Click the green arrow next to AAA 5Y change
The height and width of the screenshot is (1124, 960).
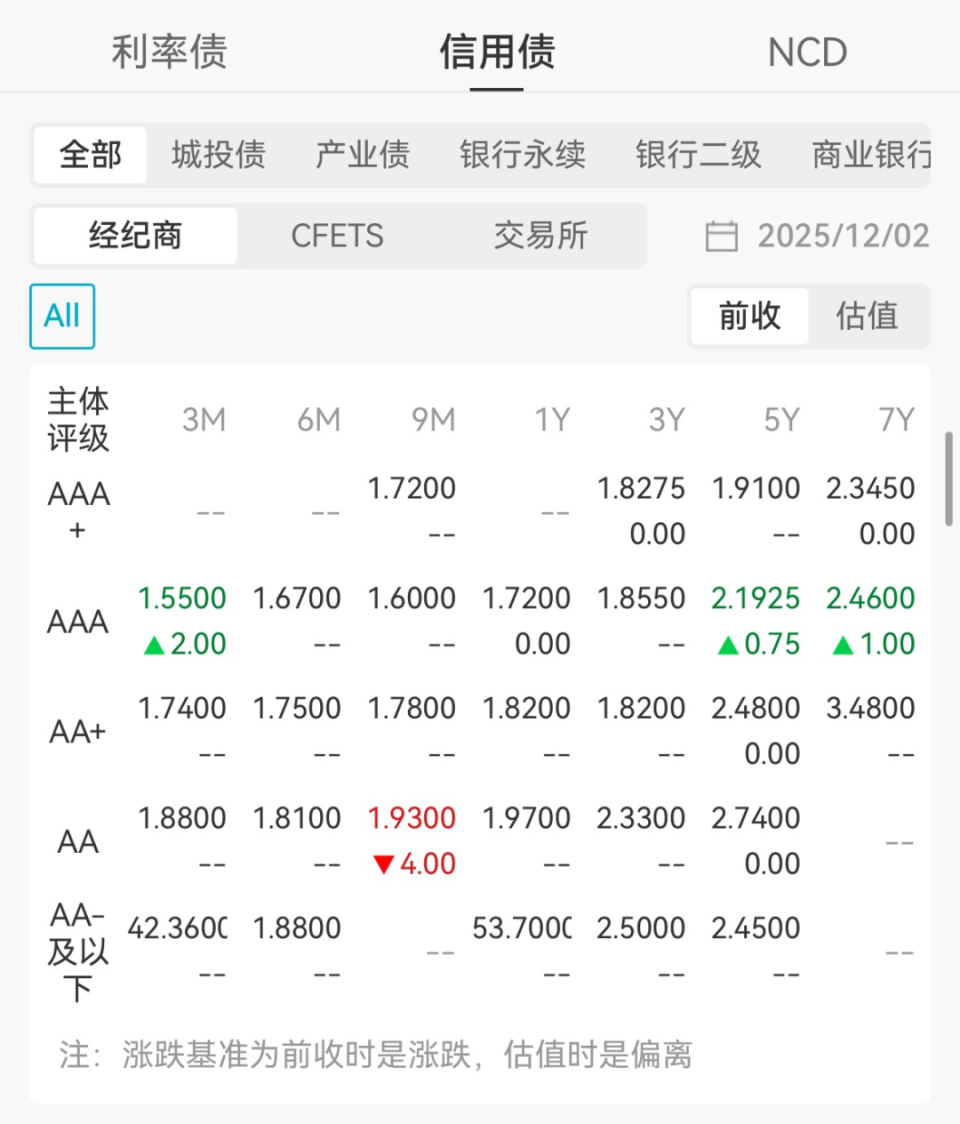(729, 644)
